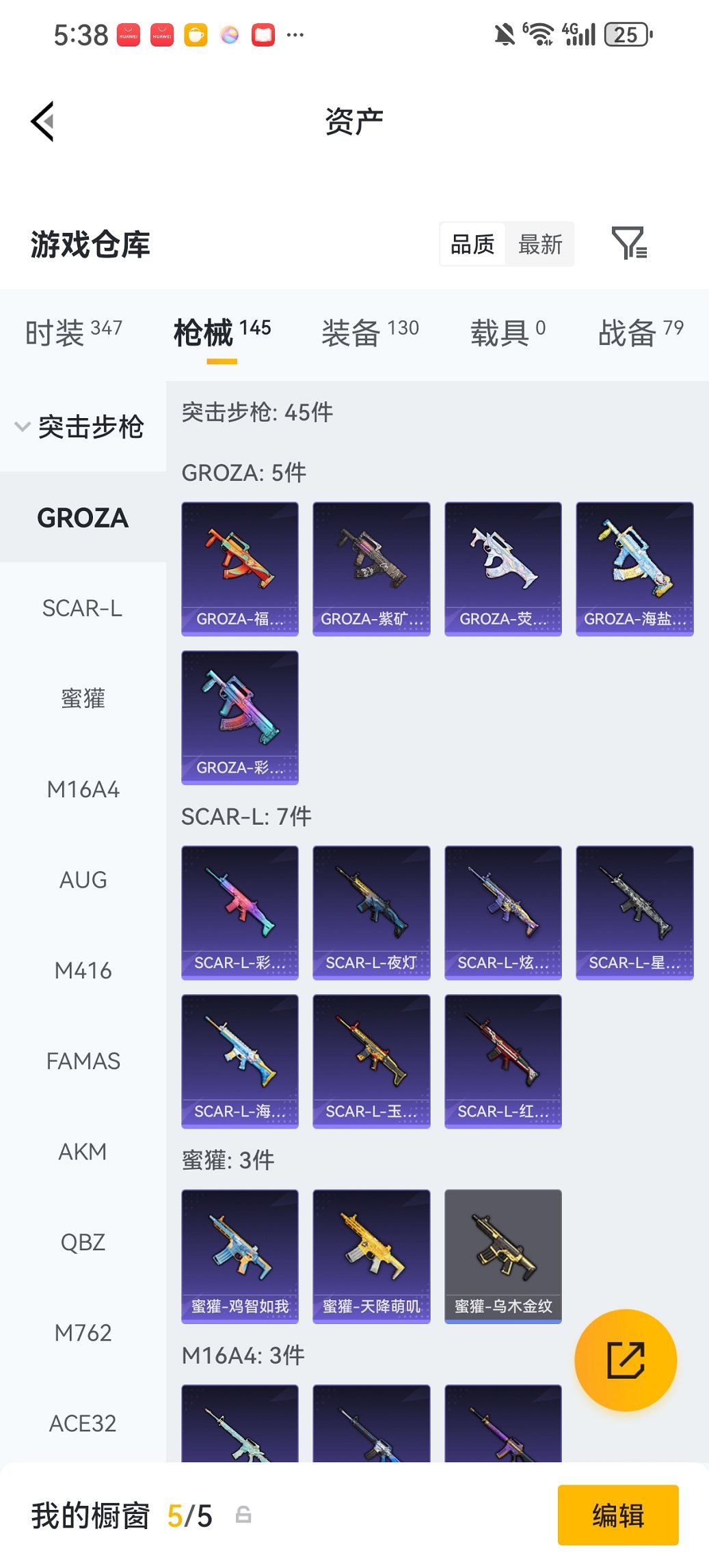Screen dimensions: 709x1568
Task: Open the 蜜獾-天降萌叽 item
Action: [x=371, y=1256]
